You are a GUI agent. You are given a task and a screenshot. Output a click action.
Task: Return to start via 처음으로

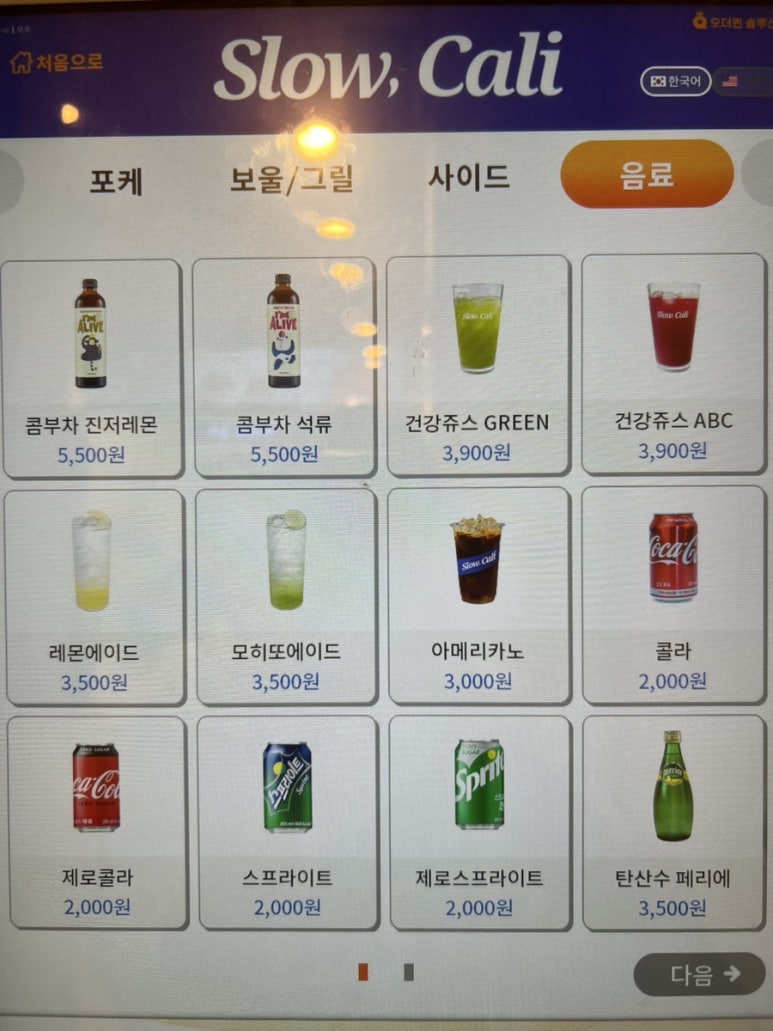[x=57, y=62]
